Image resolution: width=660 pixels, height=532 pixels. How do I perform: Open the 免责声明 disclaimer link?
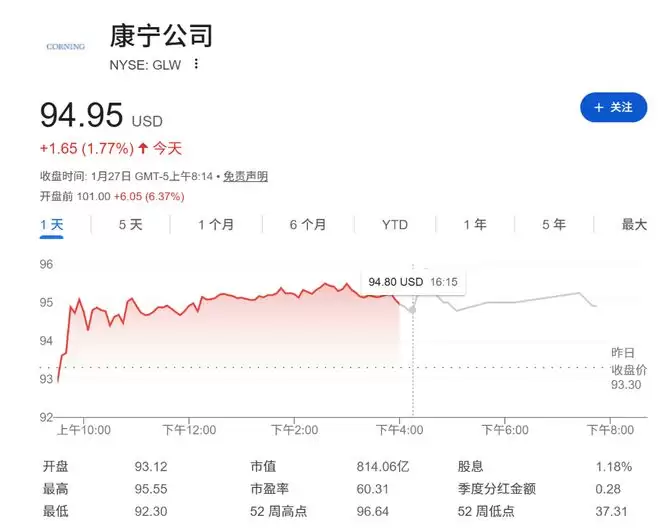pyautogui.click(x=245, y=176)
